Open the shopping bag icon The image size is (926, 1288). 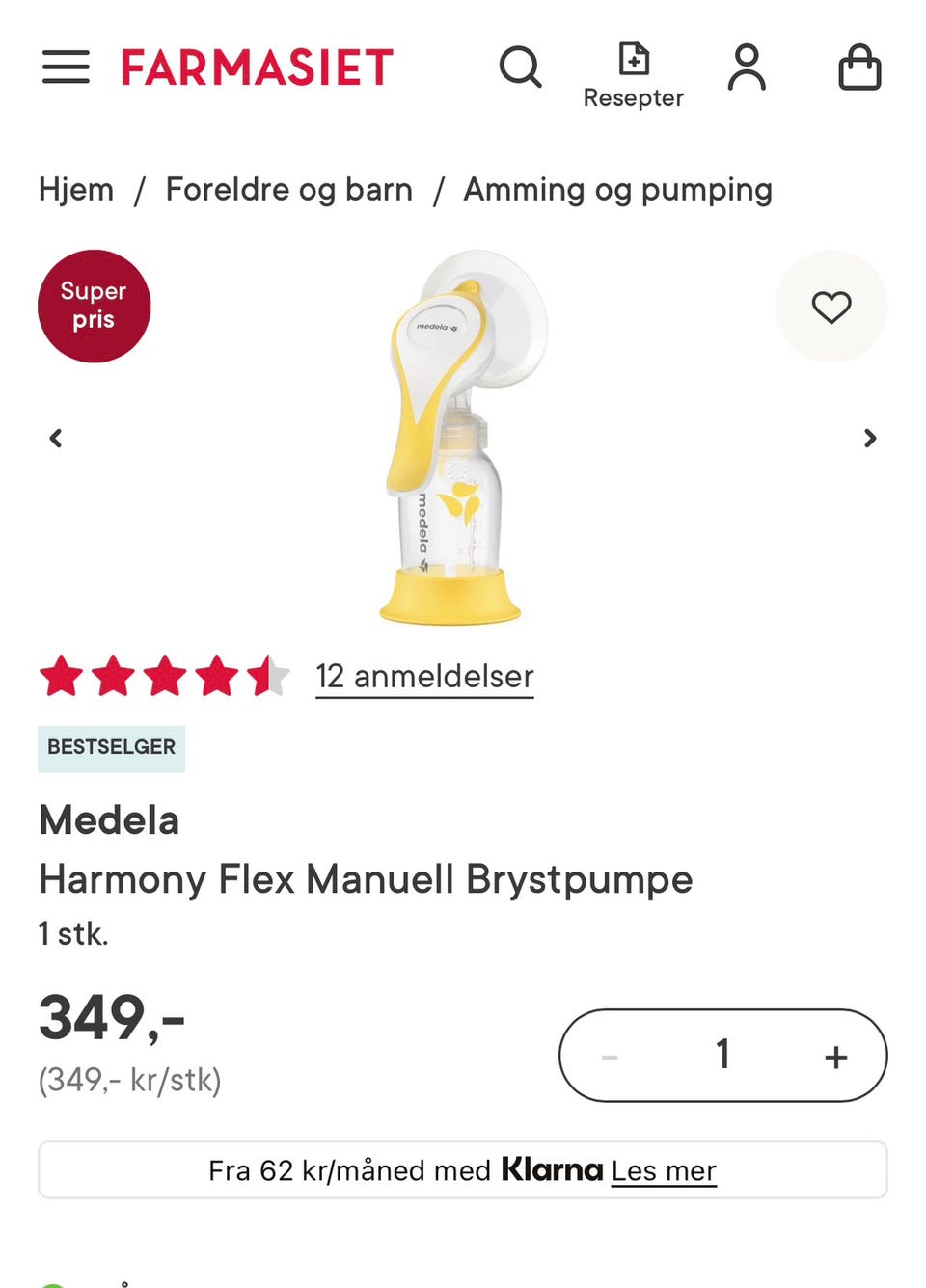click(x=859, y=67)
